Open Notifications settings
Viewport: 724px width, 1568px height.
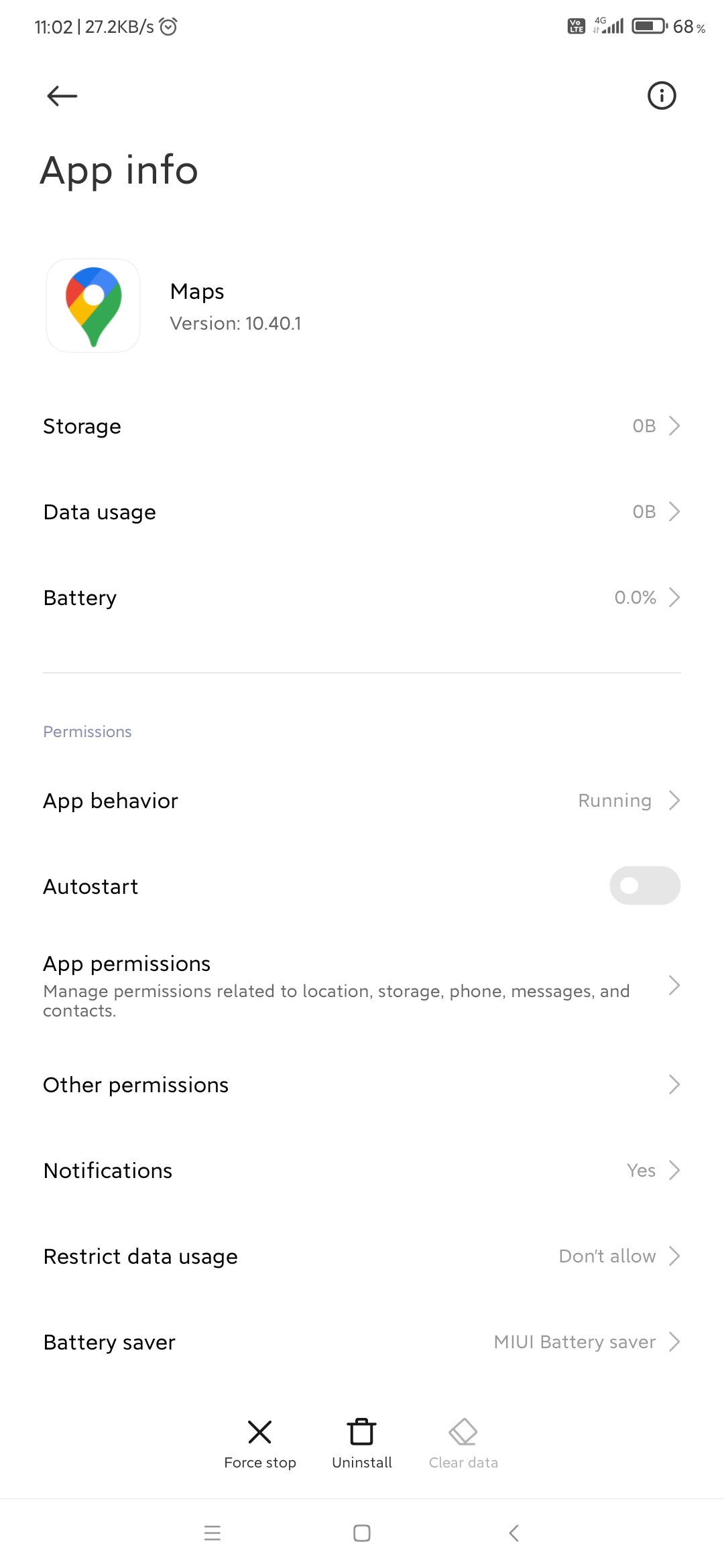tap(362, 1171)
